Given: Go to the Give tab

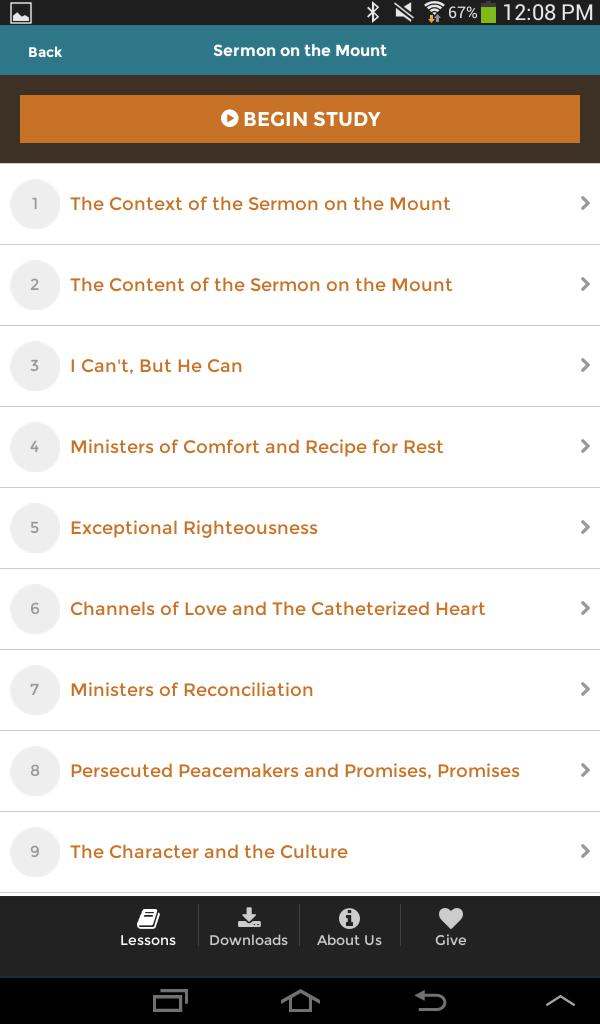Looking at the screenshot, I should pos(451,927).
